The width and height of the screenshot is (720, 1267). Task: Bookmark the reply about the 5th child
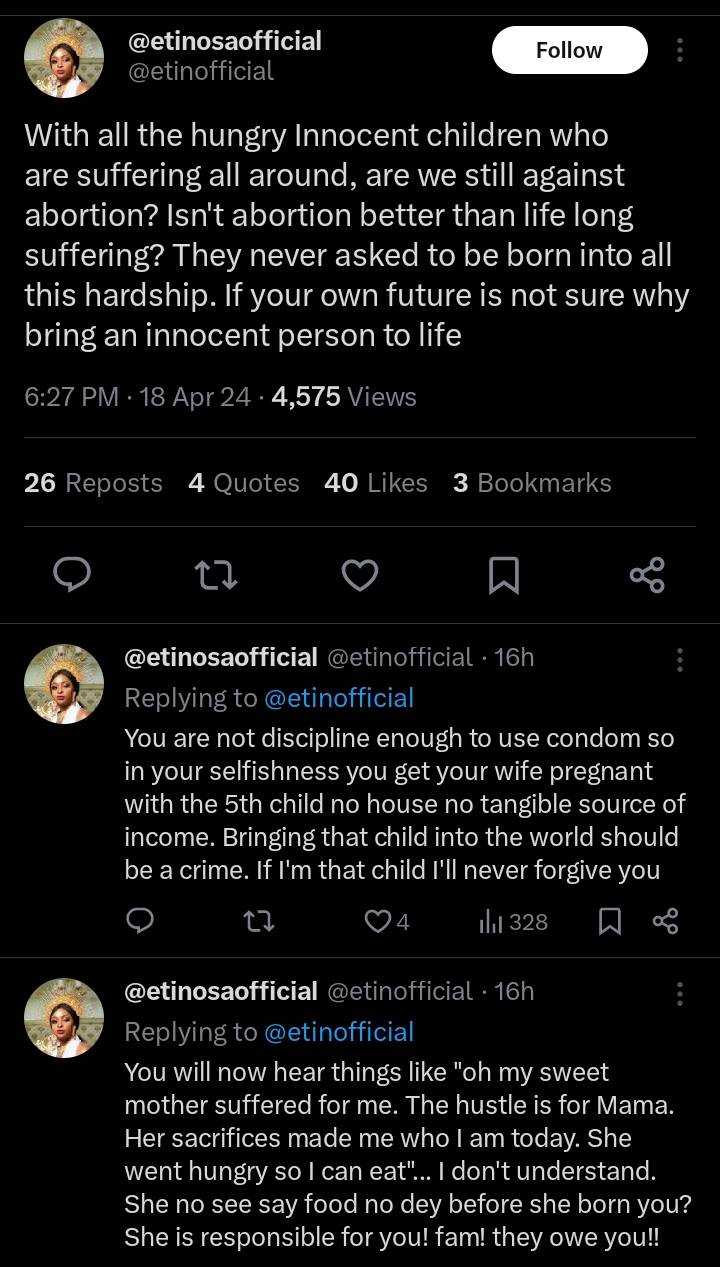tap(609, 921)
